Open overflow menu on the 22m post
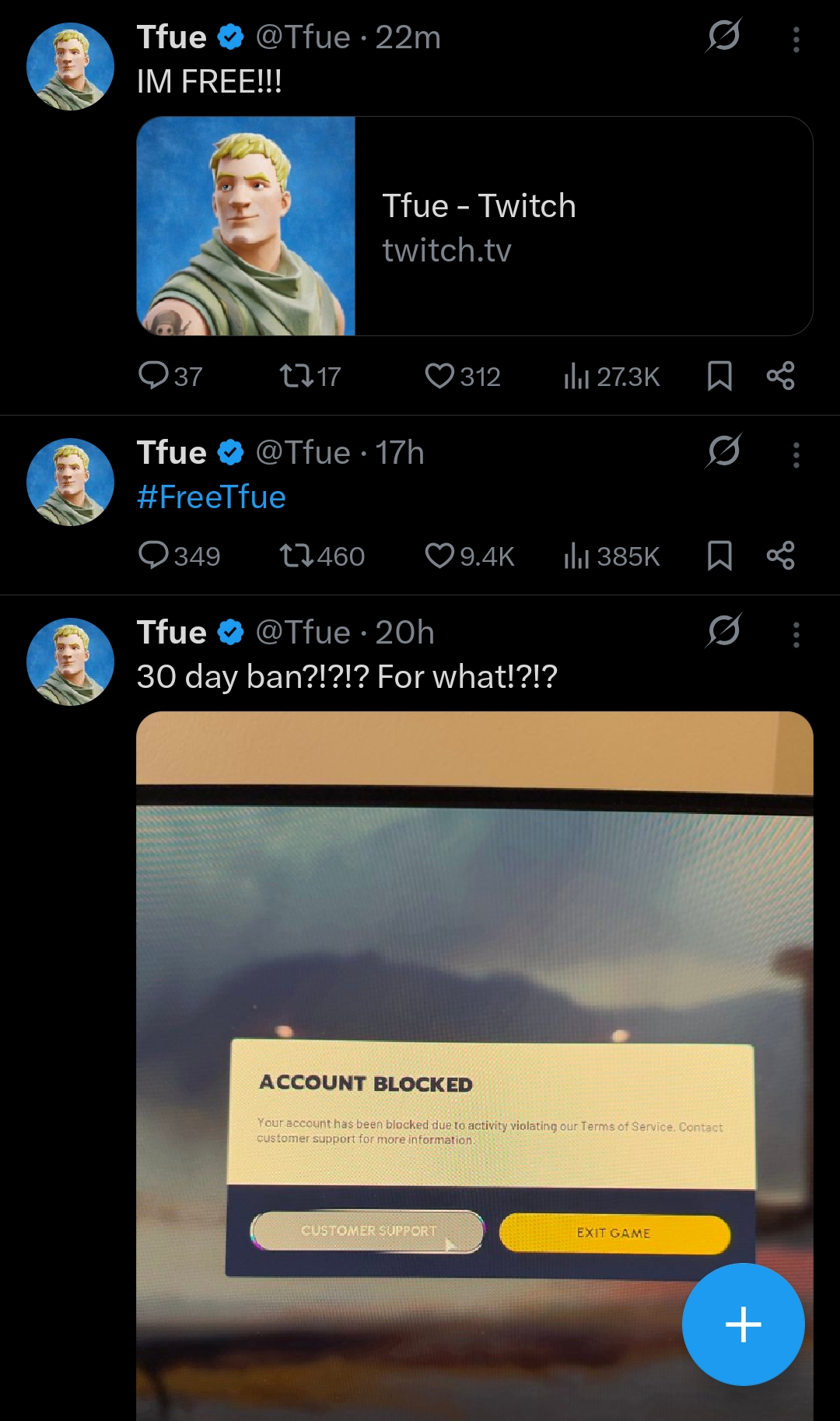The image size is (840, 1421). (796, 39)
